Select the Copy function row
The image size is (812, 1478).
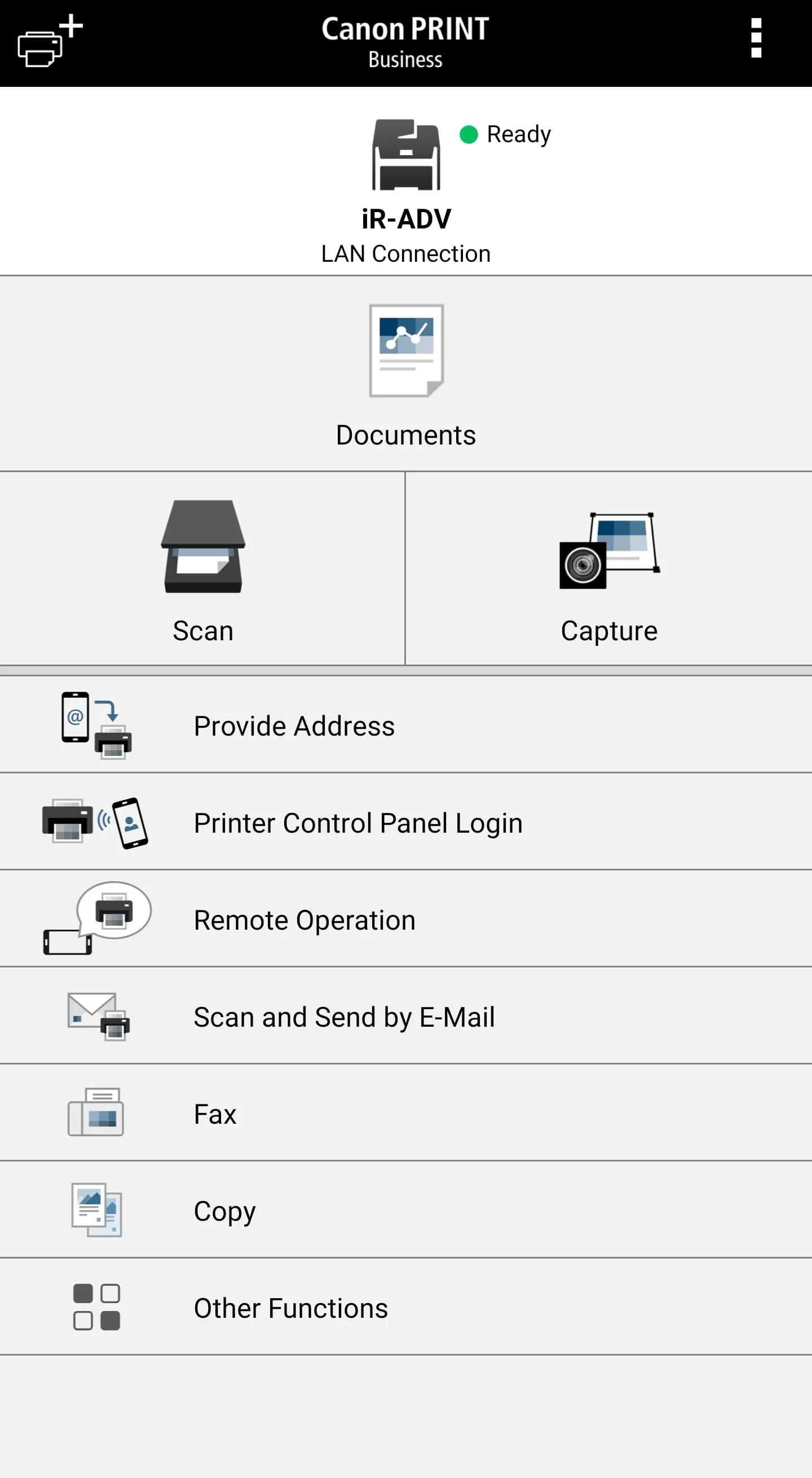(x=225, y=1209)
